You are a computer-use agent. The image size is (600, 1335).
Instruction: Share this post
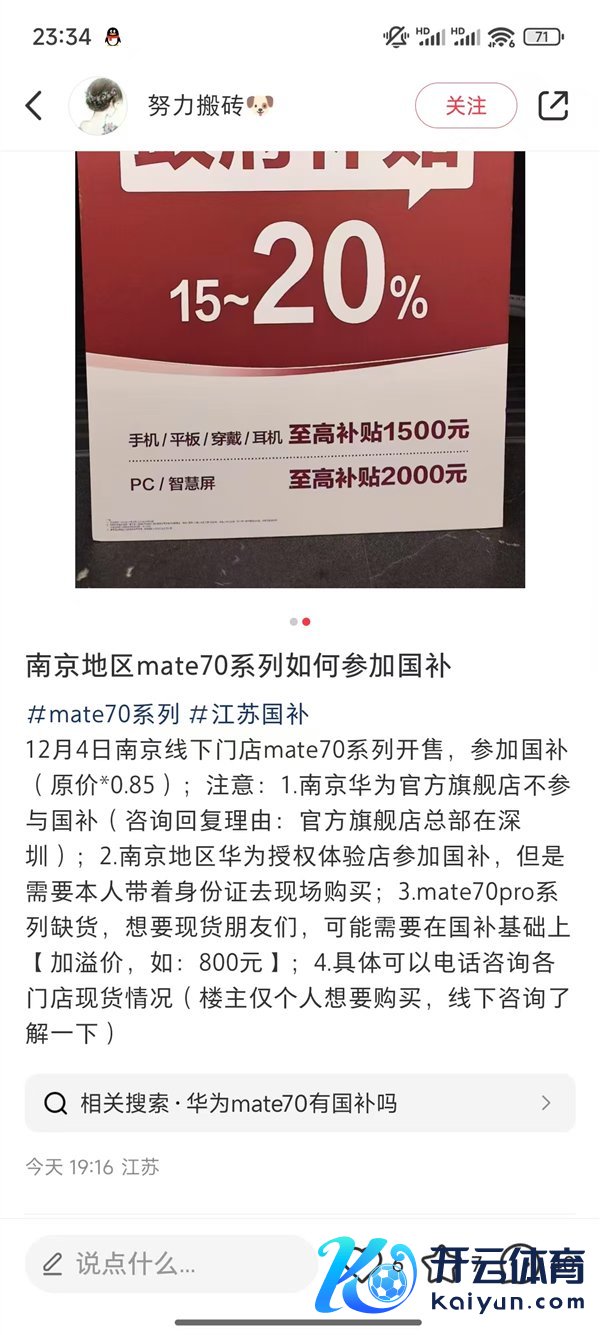553,106
